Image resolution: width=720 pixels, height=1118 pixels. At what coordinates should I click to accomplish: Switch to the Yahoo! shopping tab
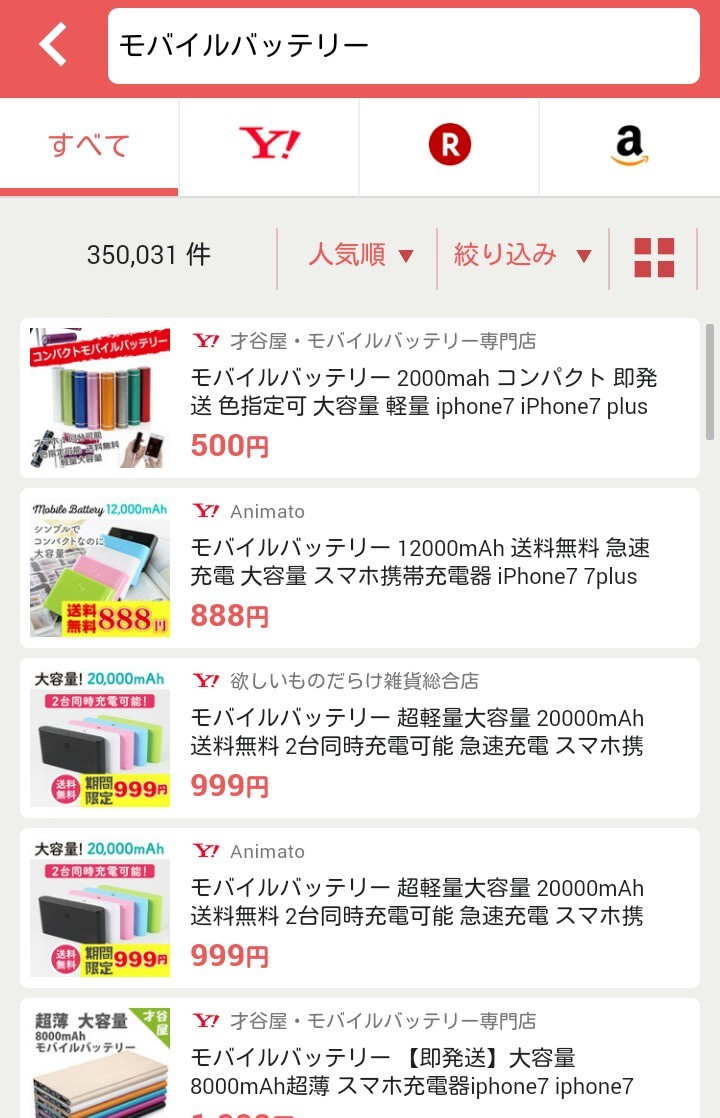[x=269, y=146]
